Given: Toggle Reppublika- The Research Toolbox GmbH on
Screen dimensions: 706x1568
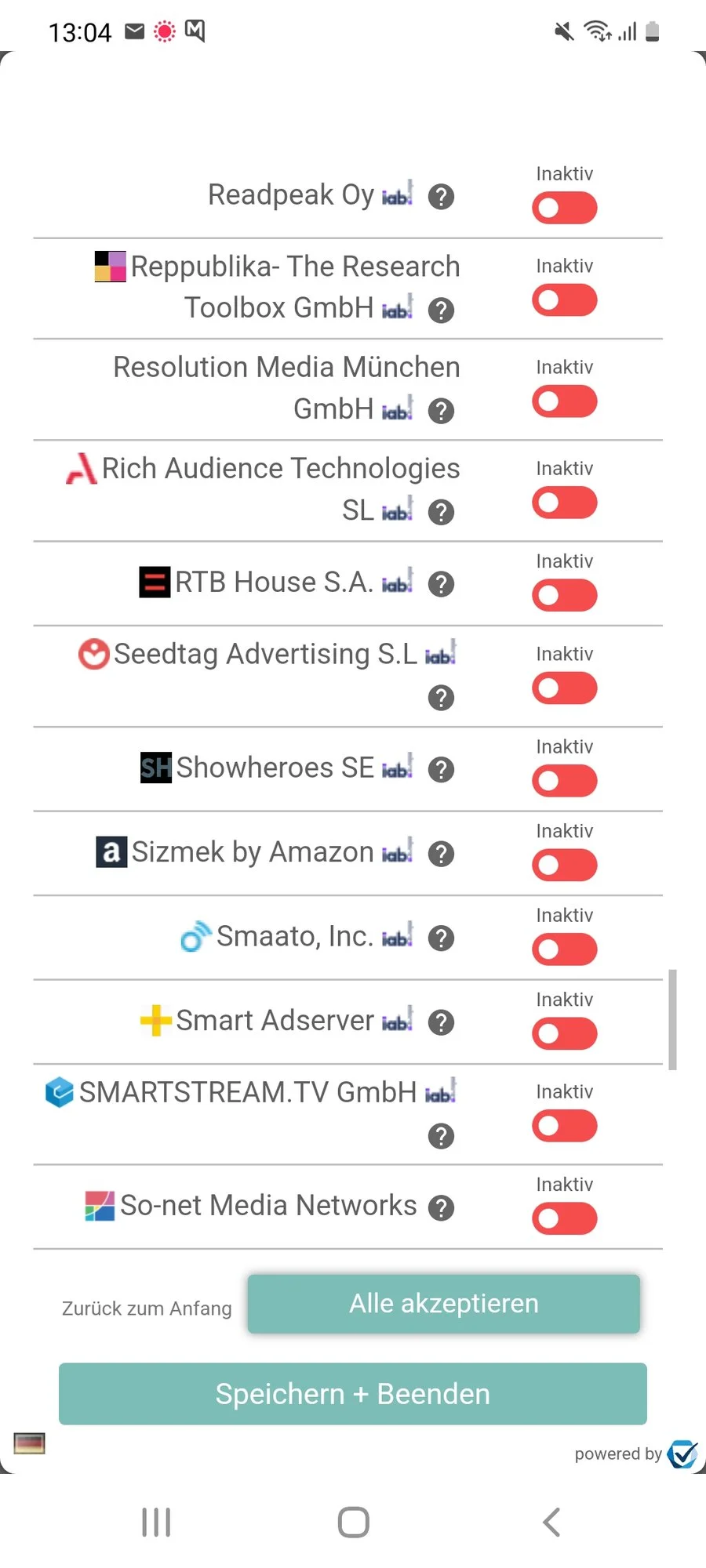Looking at the screenshot, I should [564, 300].
